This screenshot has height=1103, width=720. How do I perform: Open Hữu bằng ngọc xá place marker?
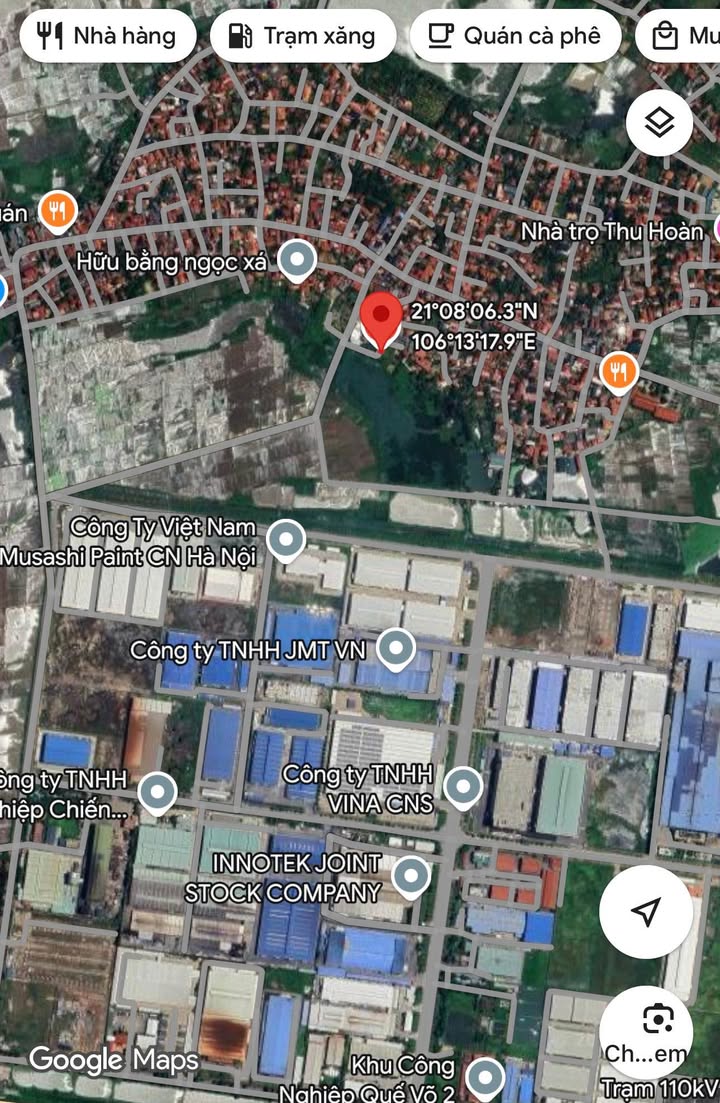[297, 261]
